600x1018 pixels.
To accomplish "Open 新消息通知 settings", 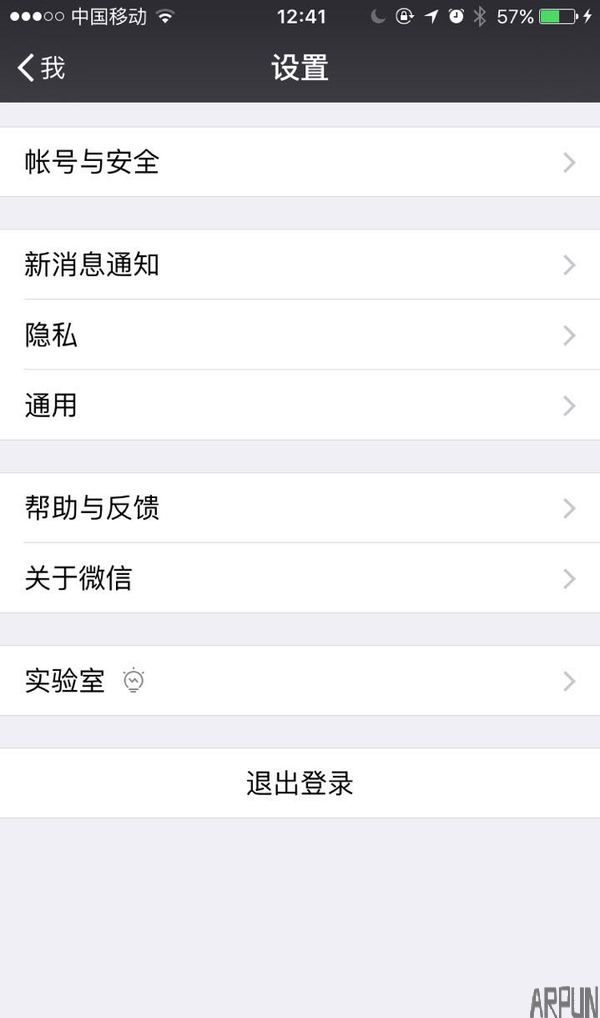I will (300, 265).
